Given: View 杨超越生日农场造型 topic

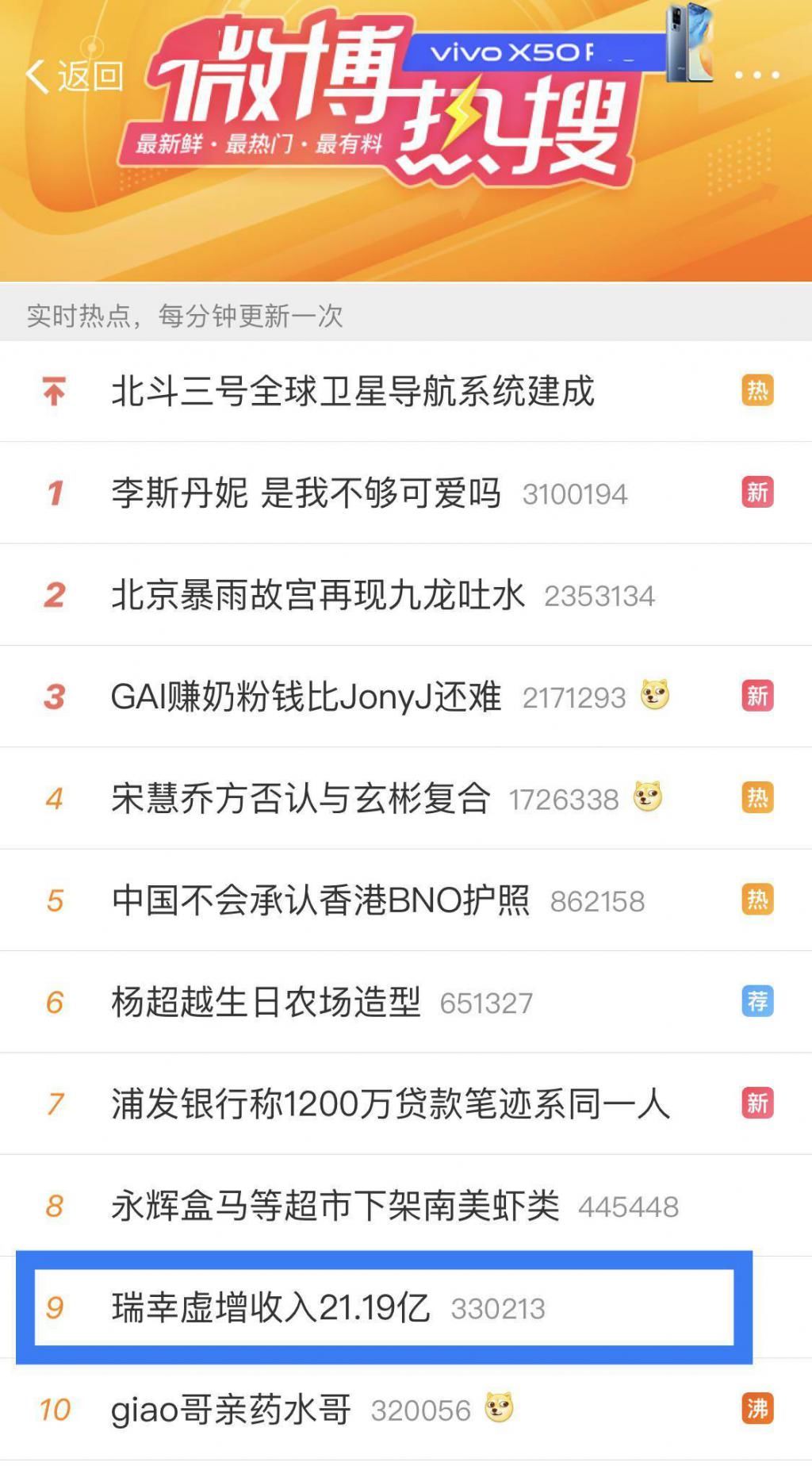Looking at the screenshot, I should (266, 1002).
